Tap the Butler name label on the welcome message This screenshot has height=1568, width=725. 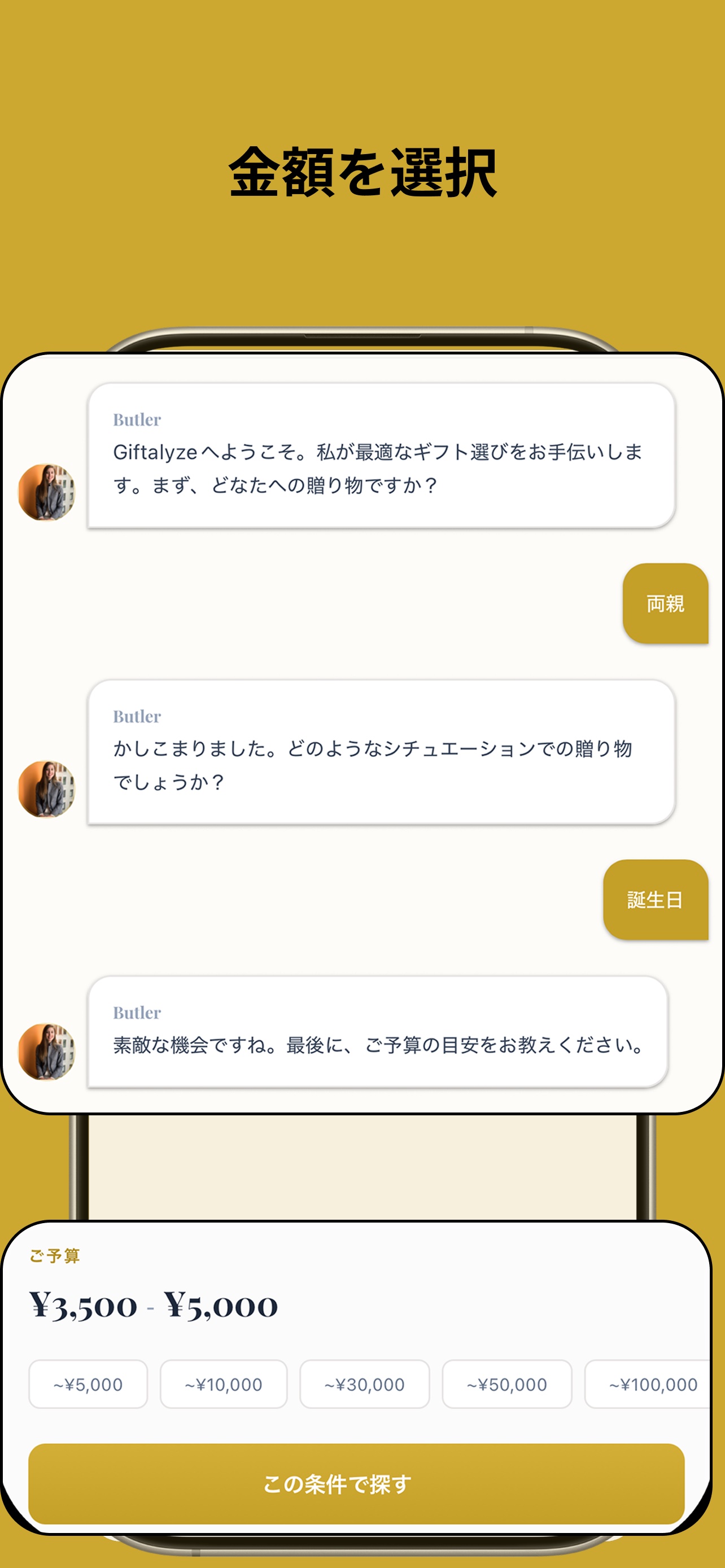[x=136, y=421]
